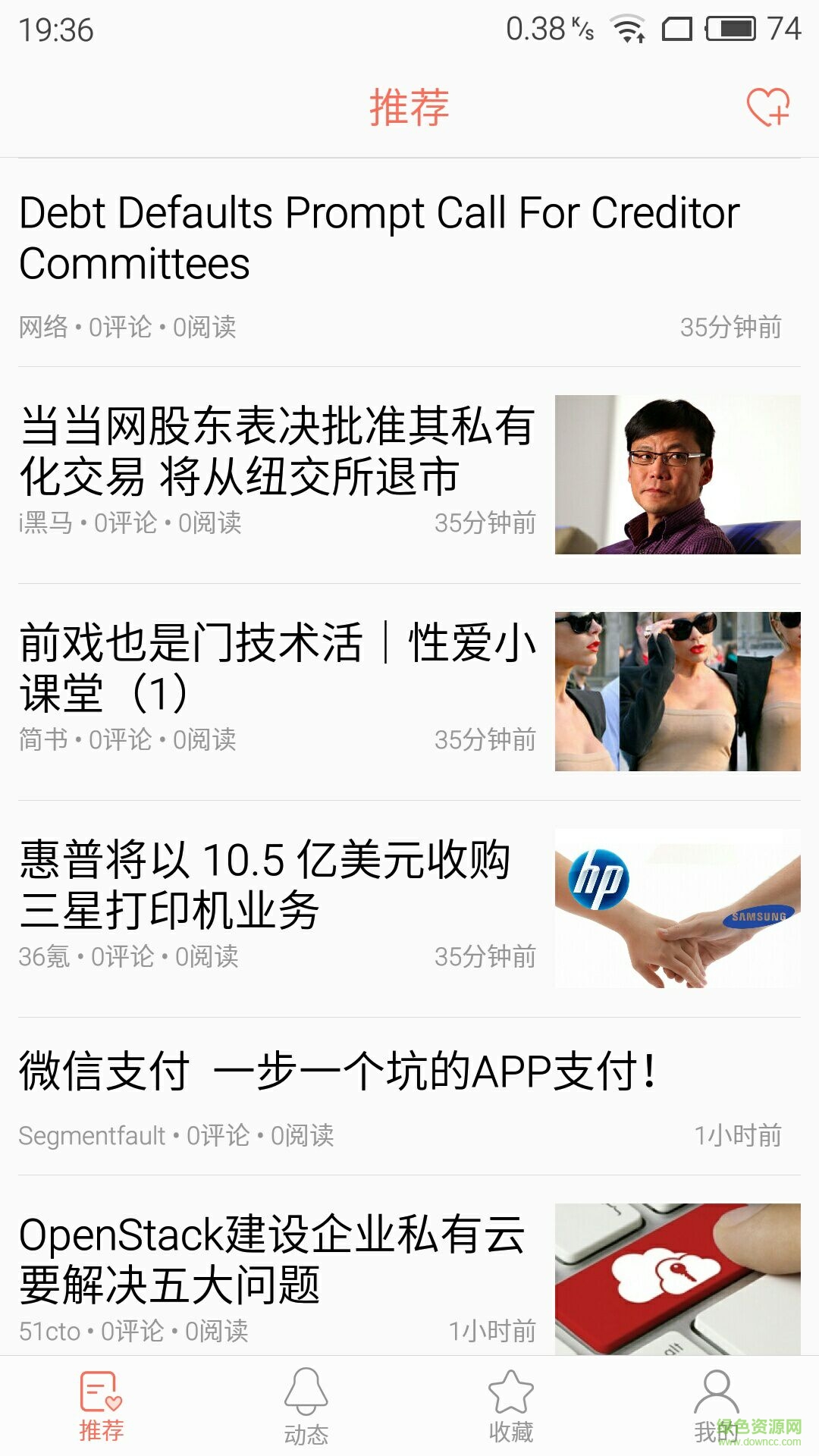Tap the heart-plus icon in the header
Image resolution: width=819 pixels, height=1456 pixels.
(x=767, y=107)
